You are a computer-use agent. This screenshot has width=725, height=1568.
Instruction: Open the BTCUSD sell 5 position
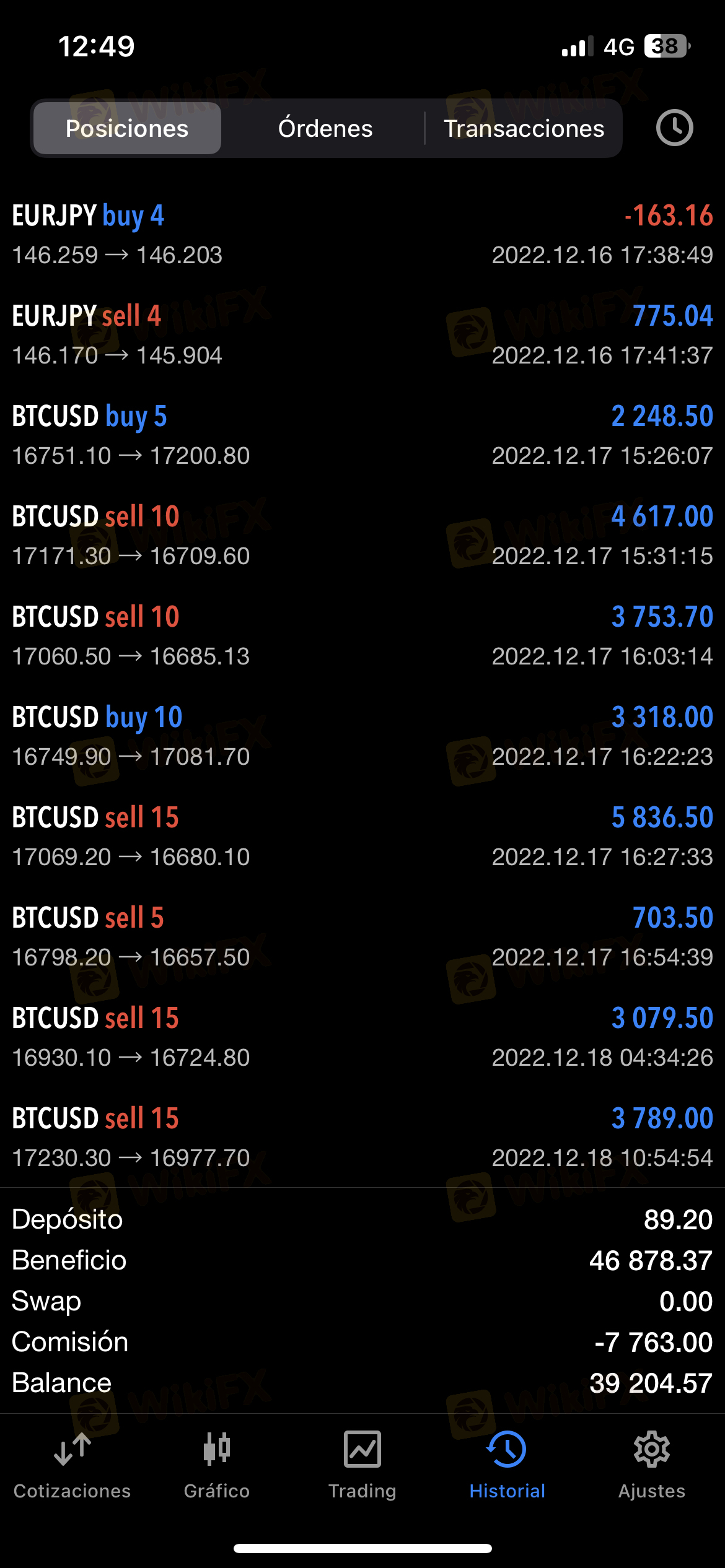[362, 937]
